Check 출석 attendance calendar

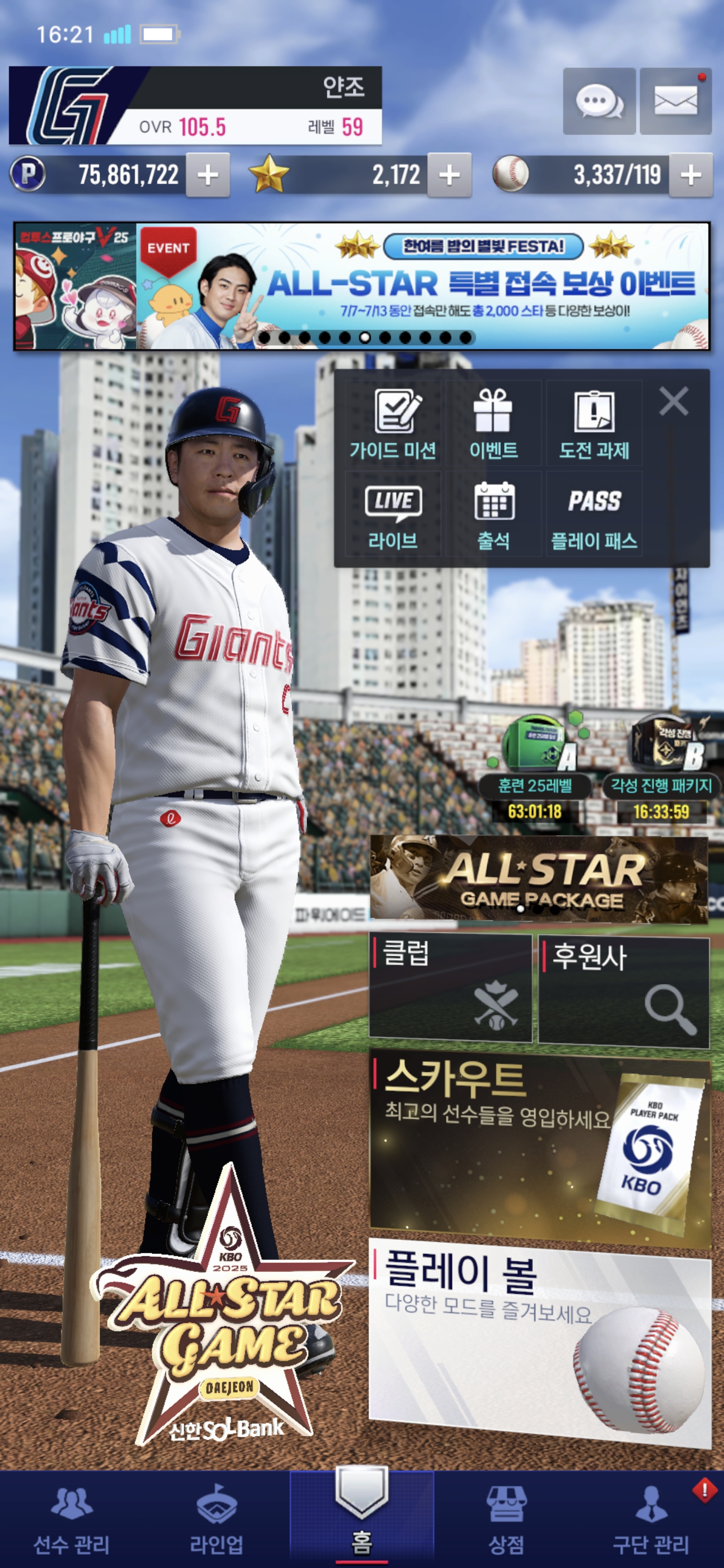click(493, 515)
